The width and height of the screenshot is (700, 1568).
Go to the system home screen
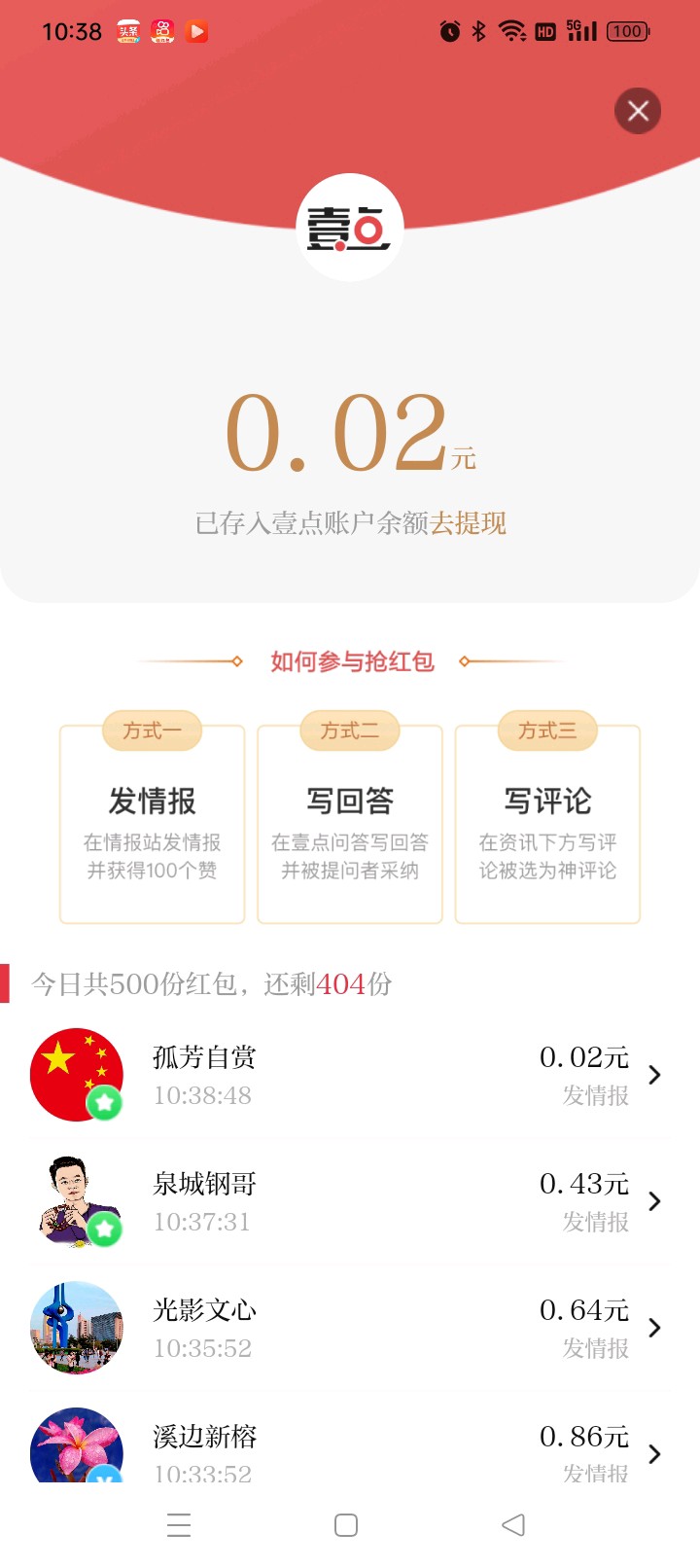346,1524
